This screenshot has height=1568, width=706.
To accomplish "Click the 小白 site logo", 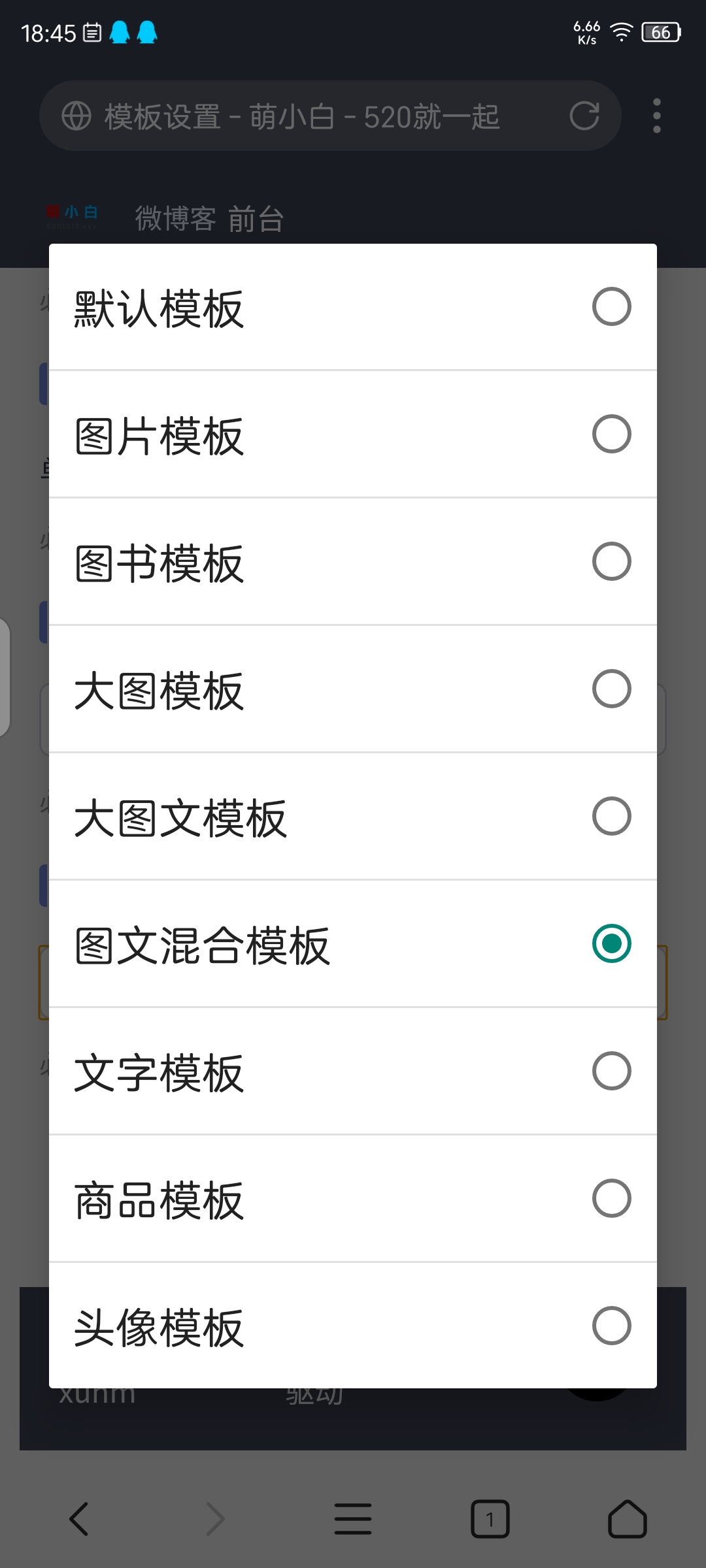I will tap(74, 212).
